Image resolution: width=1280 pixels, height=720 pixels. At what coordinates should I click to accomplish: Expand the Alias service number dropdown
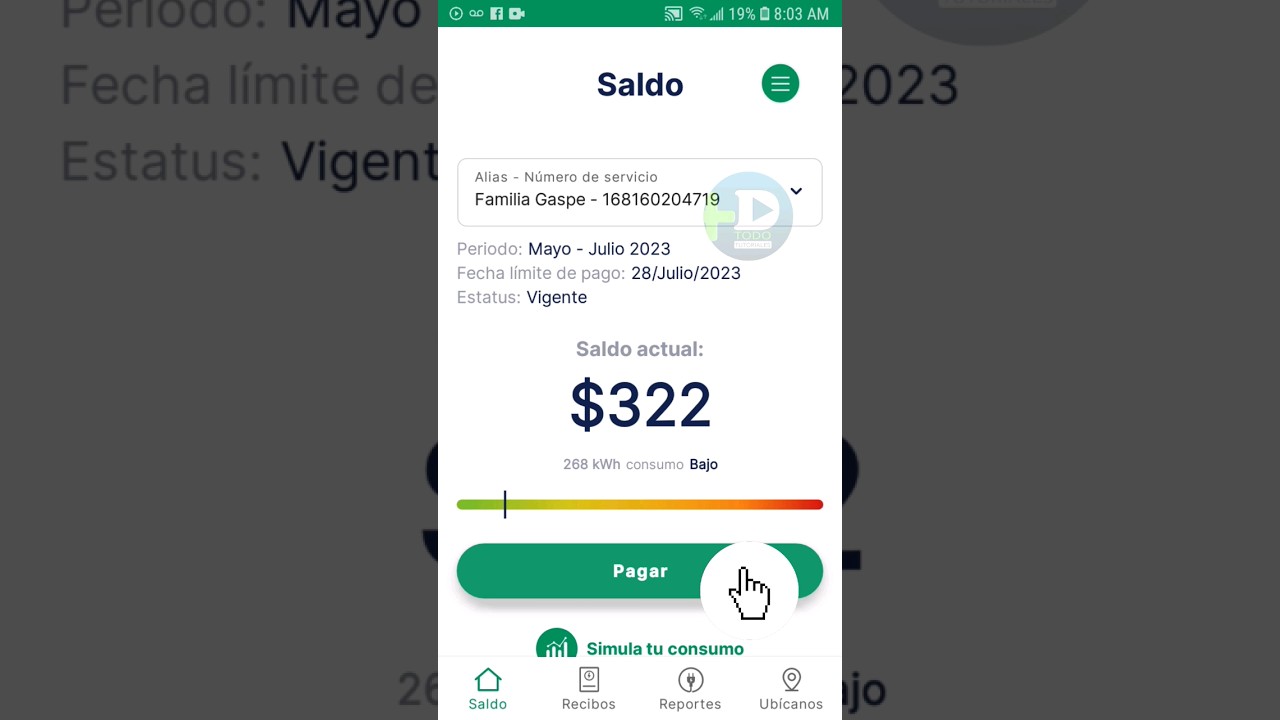(796, 191)
